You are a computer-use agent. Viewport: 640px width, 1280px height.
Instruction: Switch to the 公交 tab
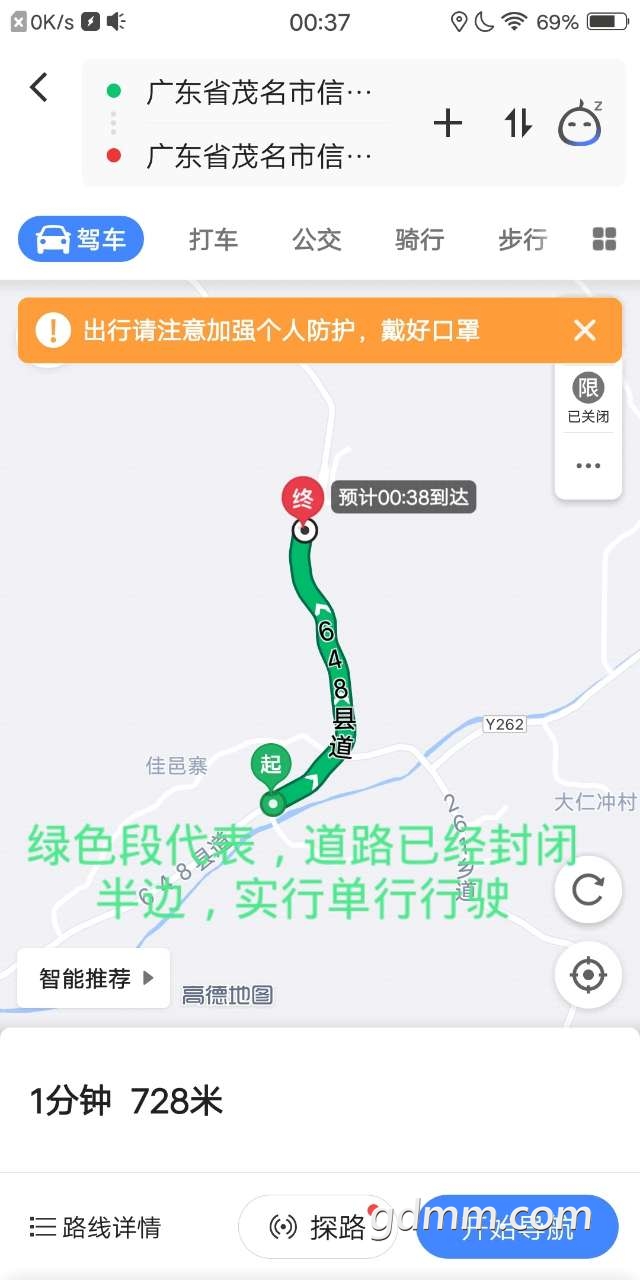click(x=317, y=240)
